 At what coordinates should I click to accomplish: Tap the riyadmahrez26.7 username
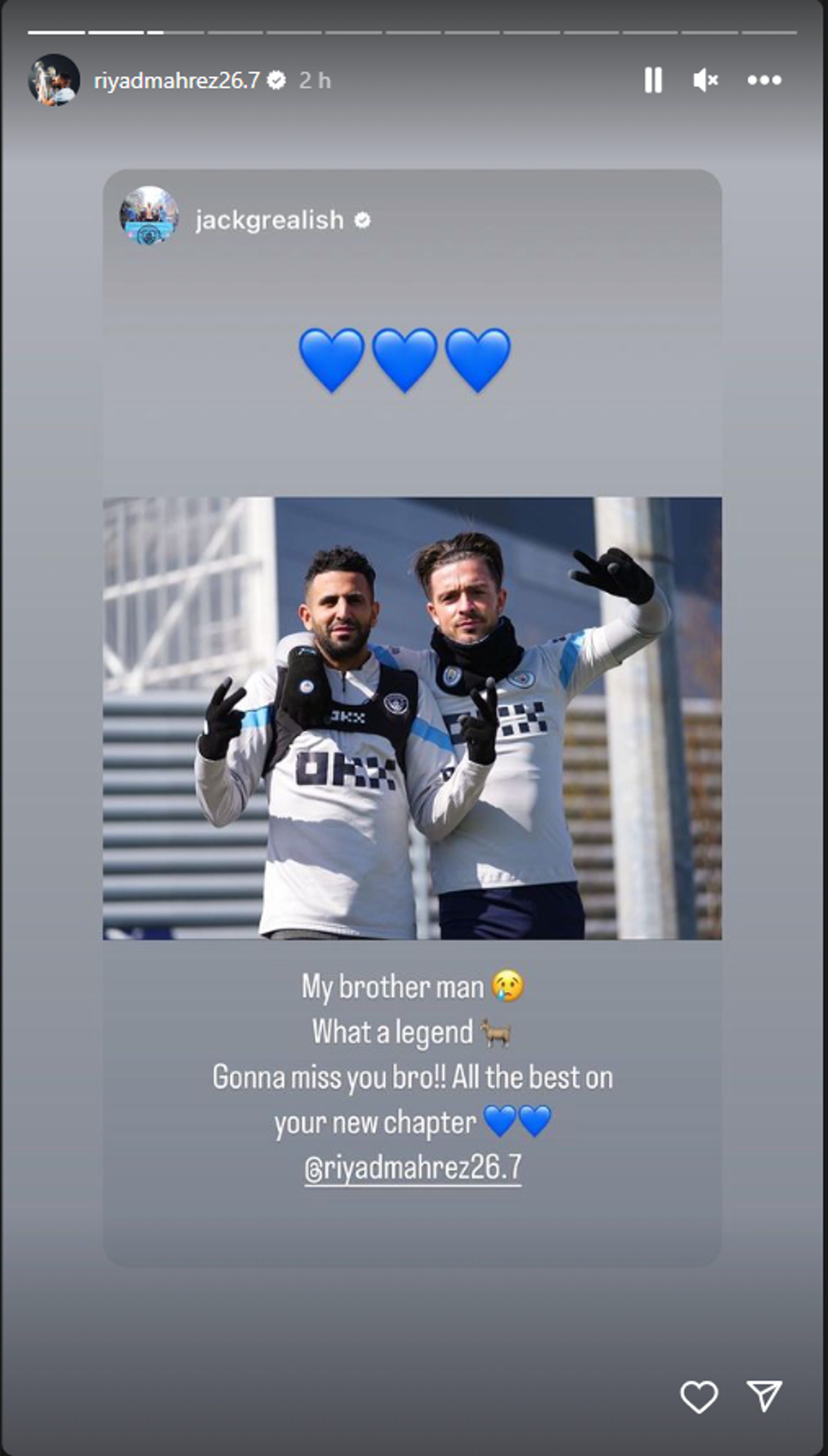tap(177, 80)
